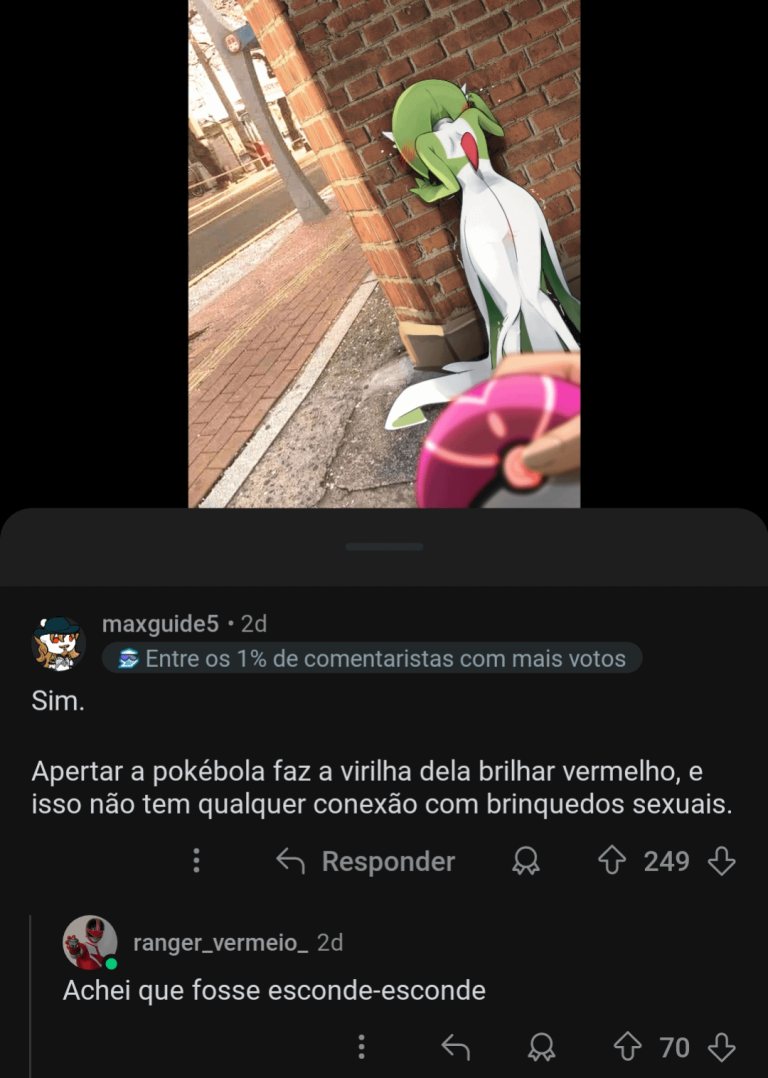Open ranger_vermeio_'s profile avatar
The image size is (768, 1078).
pyautogui.click(x=90, y=942)
